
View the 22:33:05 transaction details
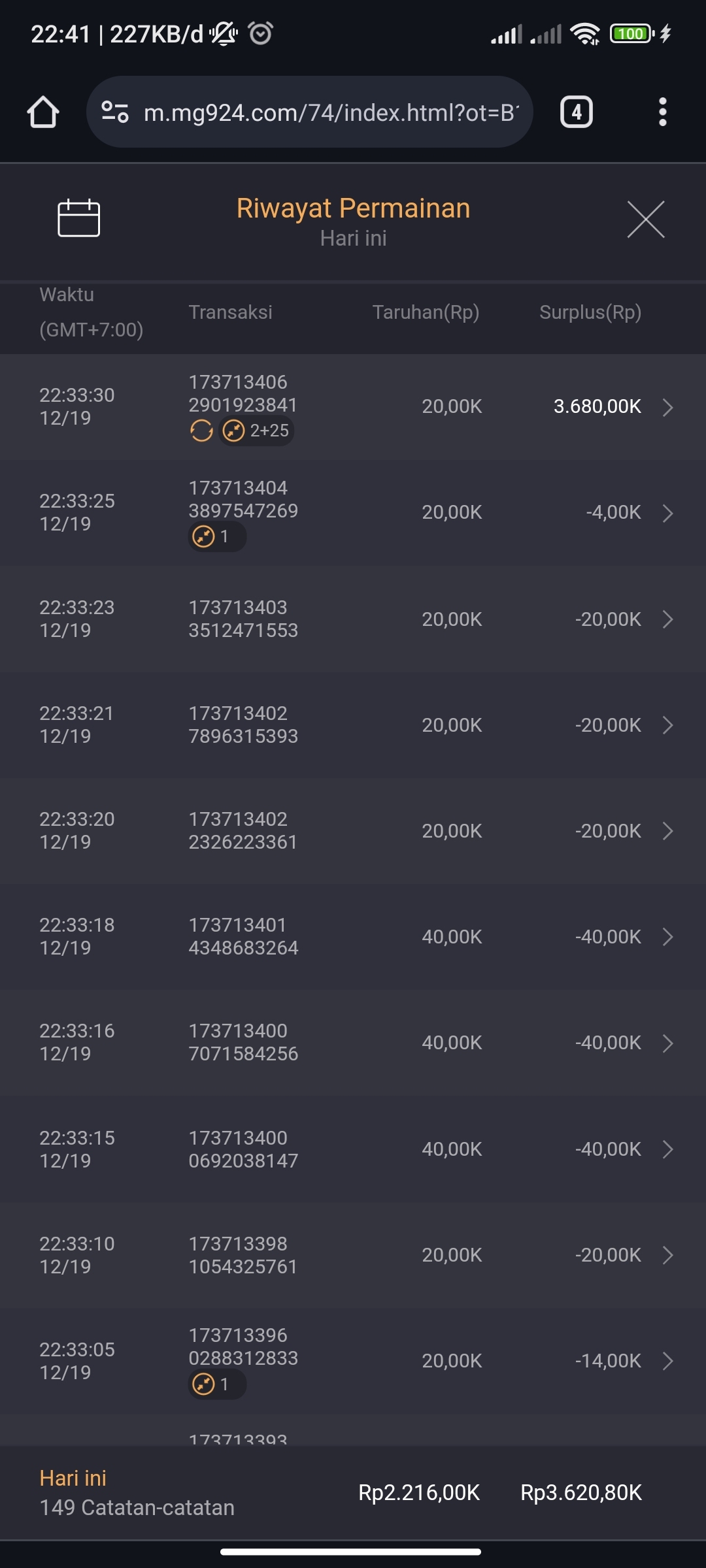[x=353, y=1361]
